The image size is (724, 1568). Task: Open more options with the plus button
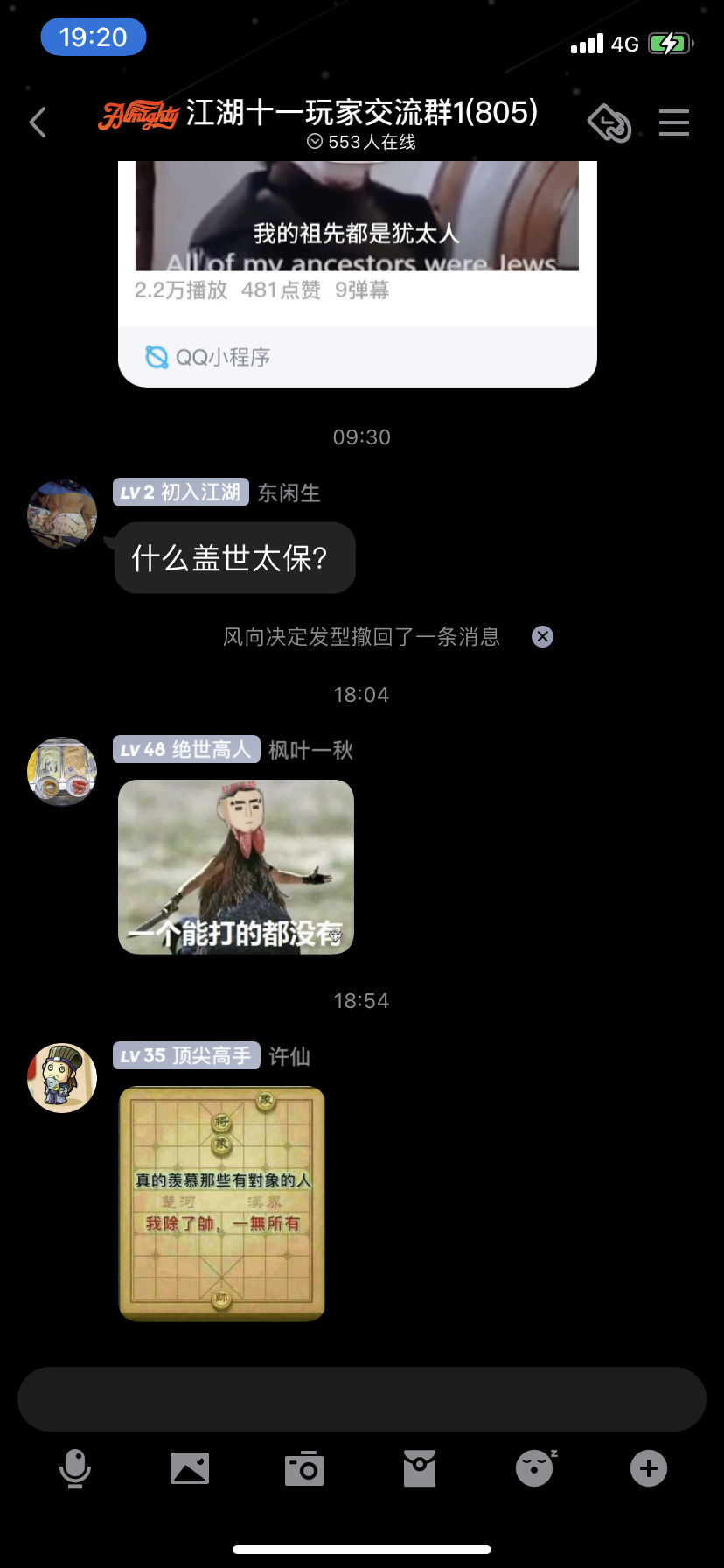click(x=649, y=1468)
